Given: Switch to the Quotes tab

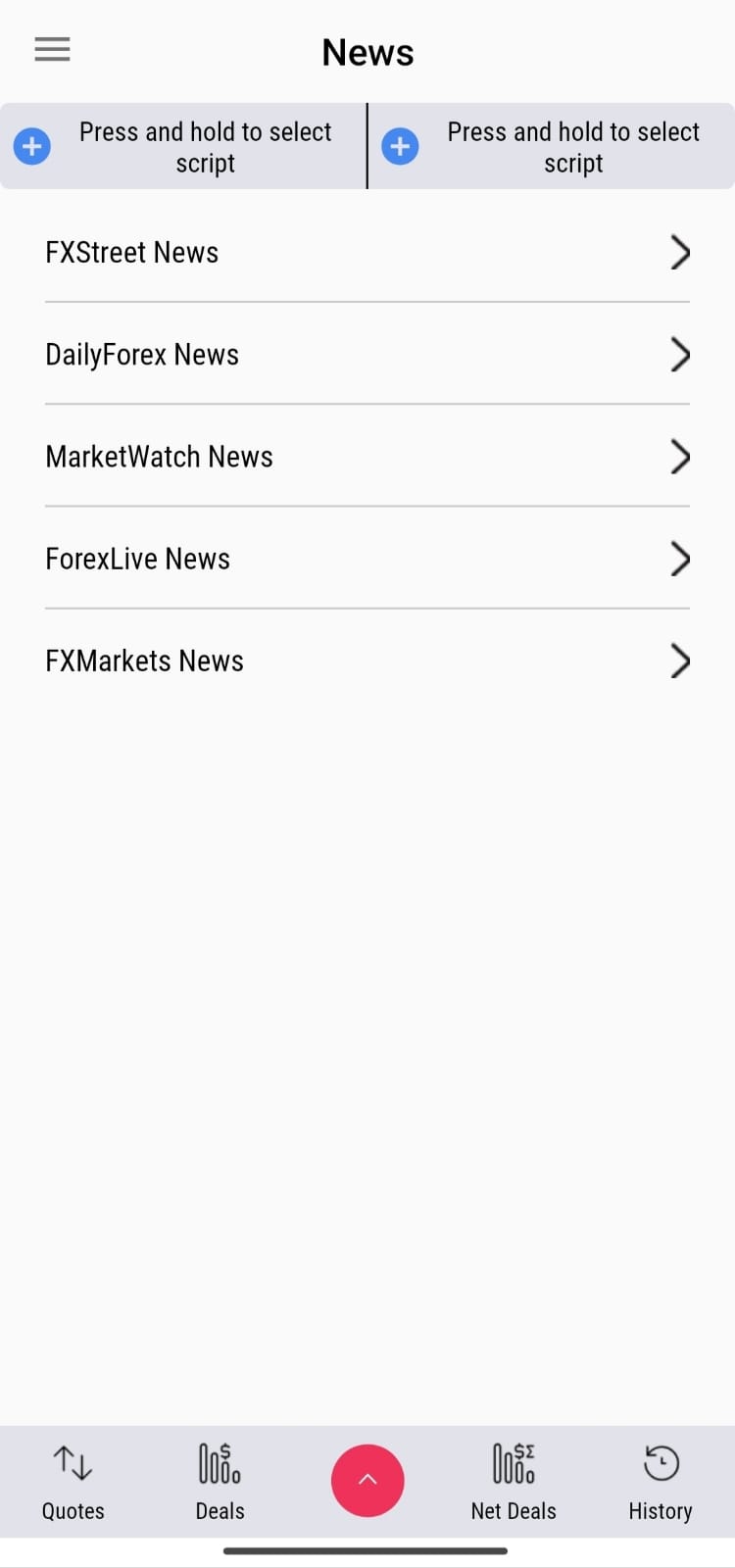Looking at the screenshot, I should 73,1482.
